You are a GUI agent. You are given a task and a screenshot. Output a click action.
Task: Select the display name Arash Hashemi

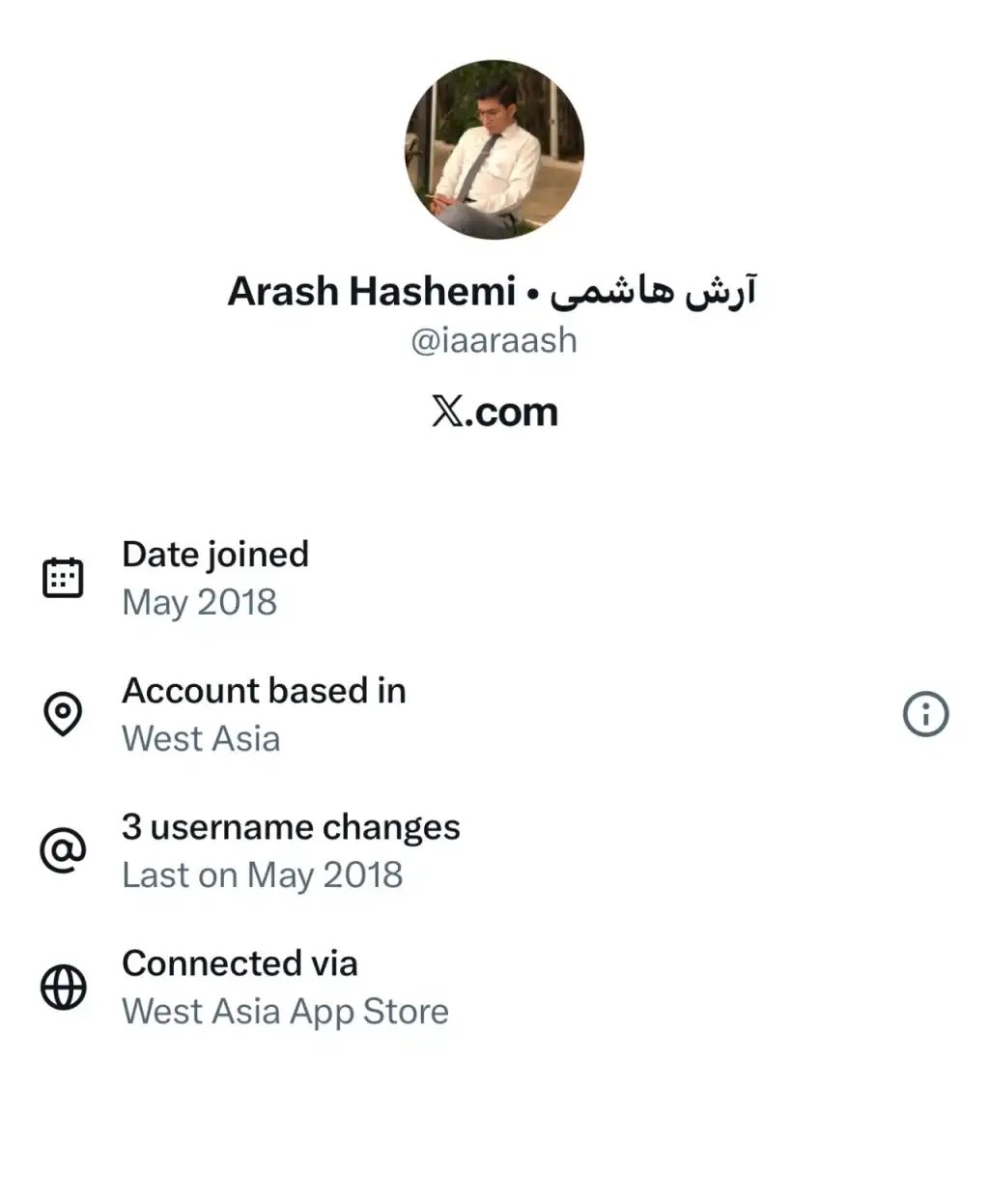pos(372,290)
